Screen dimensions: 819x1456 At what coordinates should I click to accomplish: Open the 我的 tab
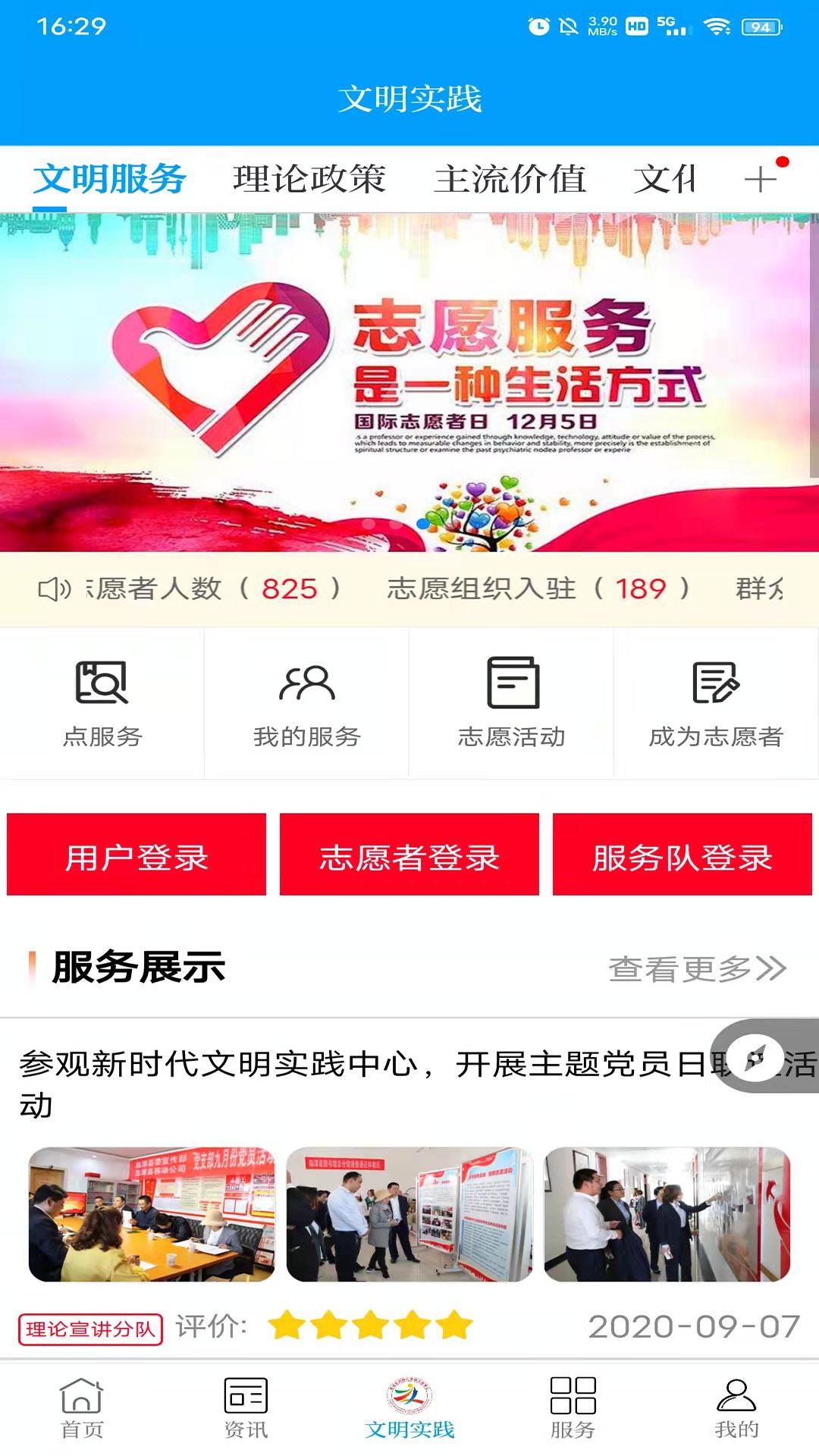pos(736,1407)
